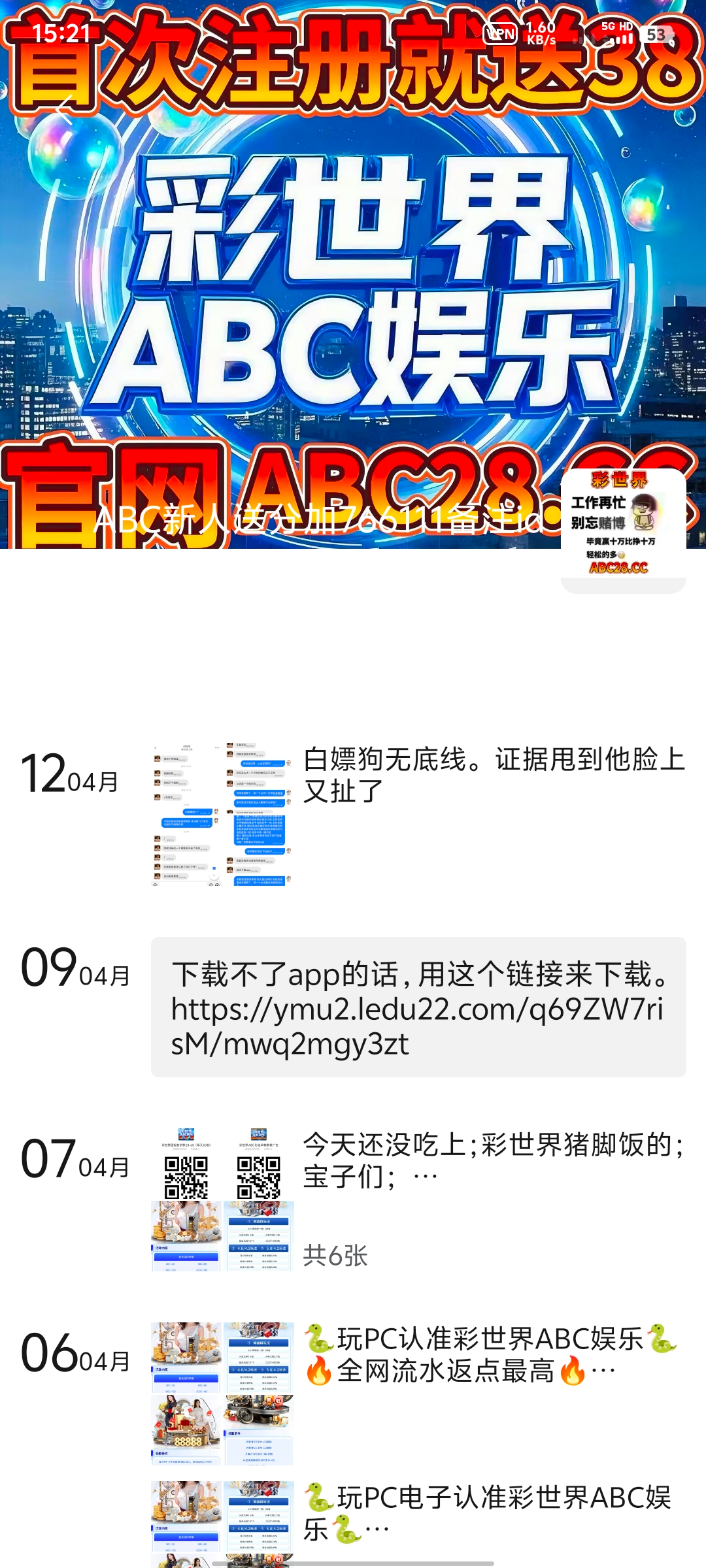
Task: Open the 09 April post with download link
Action: click(418, 1007)
